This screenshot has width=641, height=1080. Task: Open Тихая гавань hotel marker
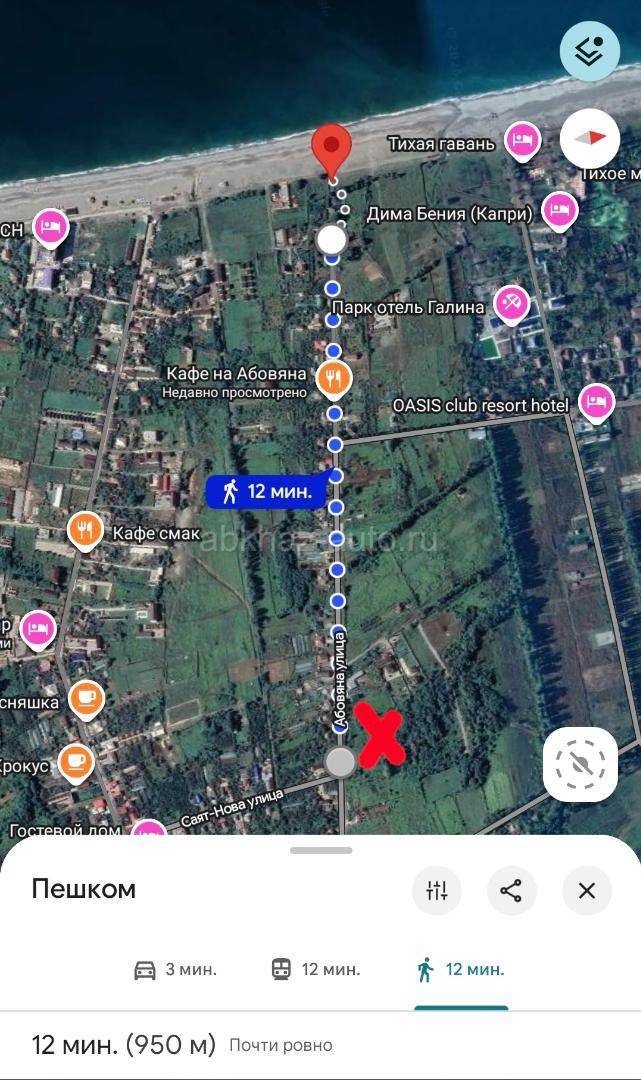521,141
